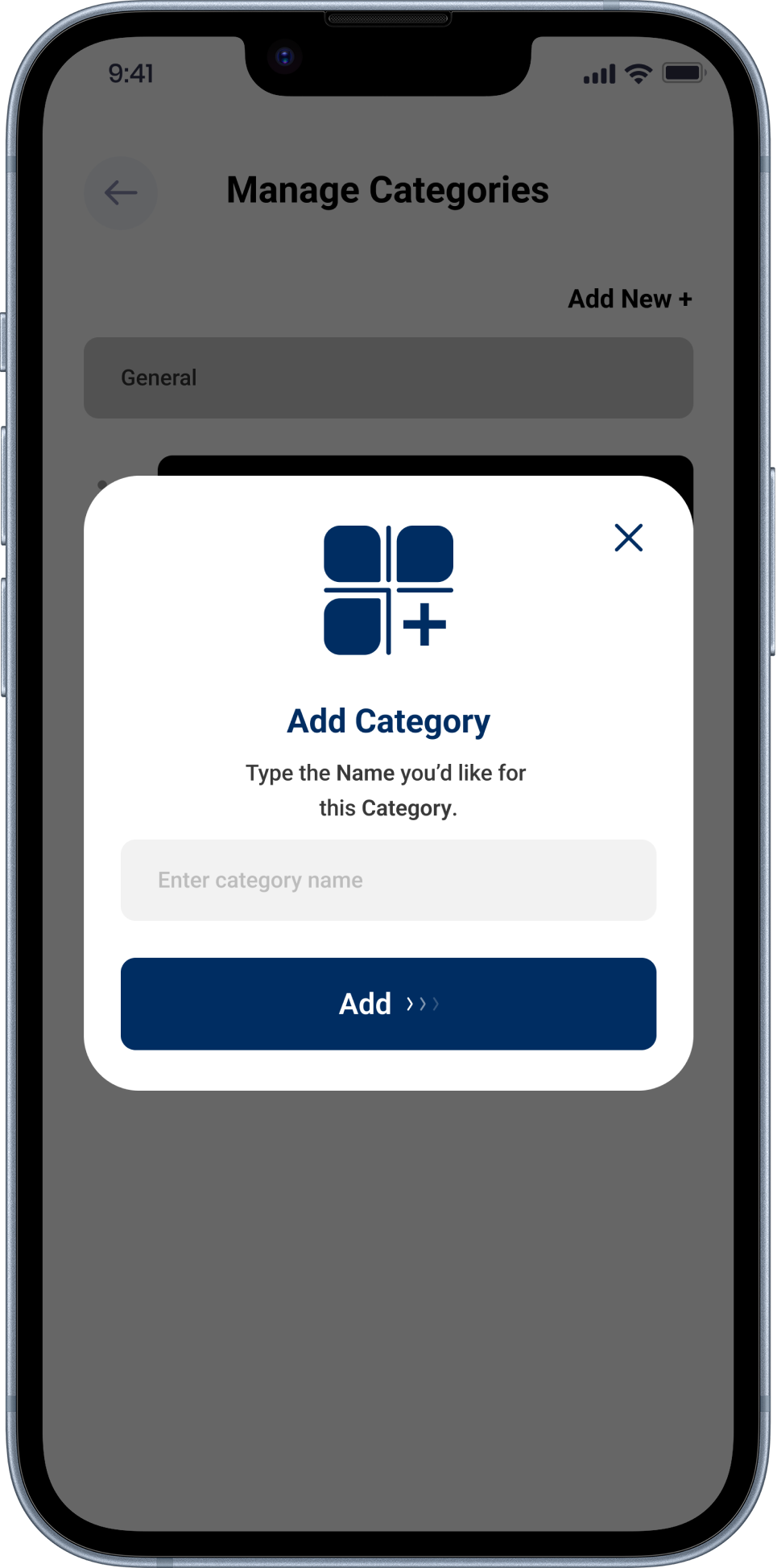Image resolution: width=777 pixels, height=1568 pixels.
Task: Focus the category name field
Action: (388, 880)
